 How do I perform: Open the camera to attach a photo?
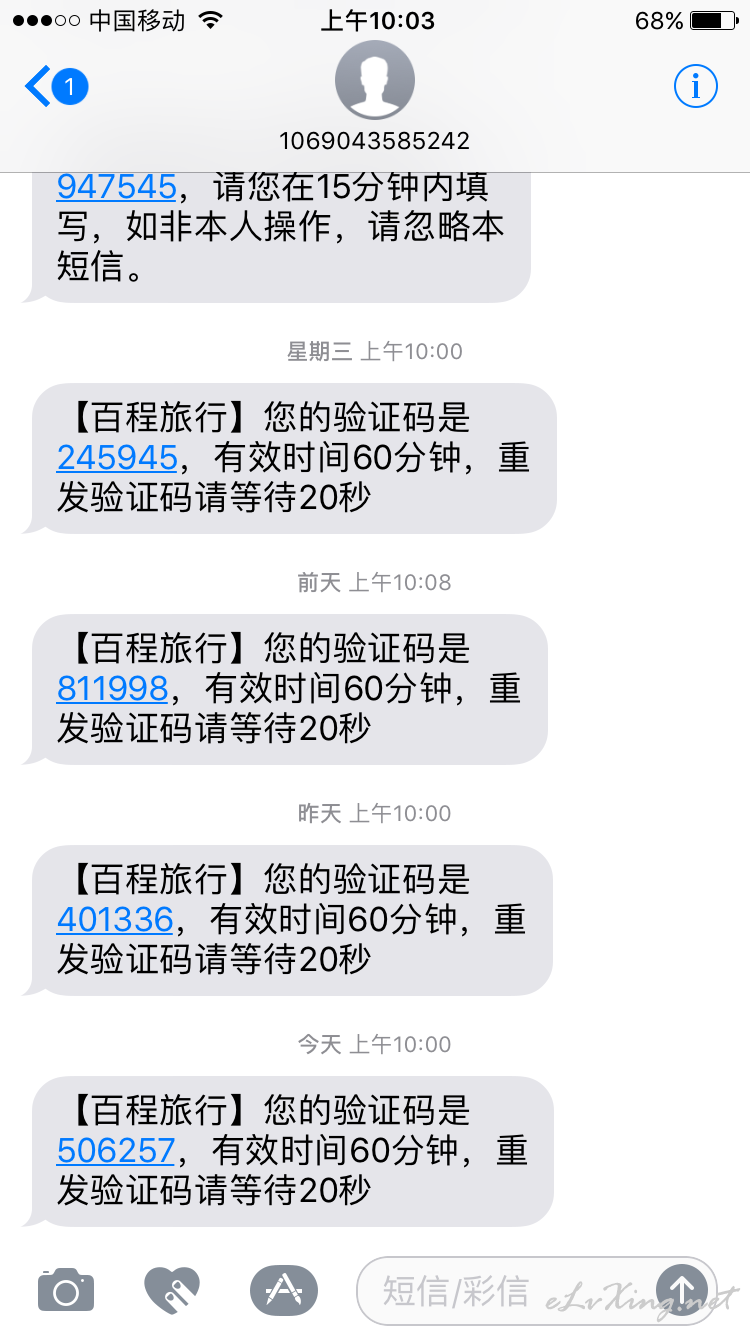(66, 1290)
